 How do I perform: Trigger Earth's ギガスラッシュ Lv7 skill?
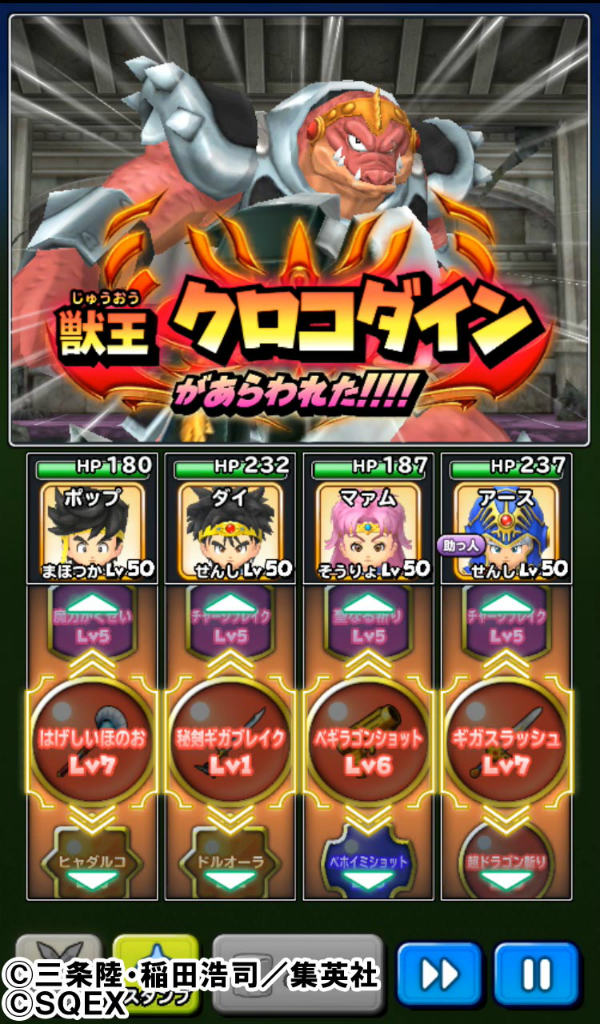coord(506,743)
